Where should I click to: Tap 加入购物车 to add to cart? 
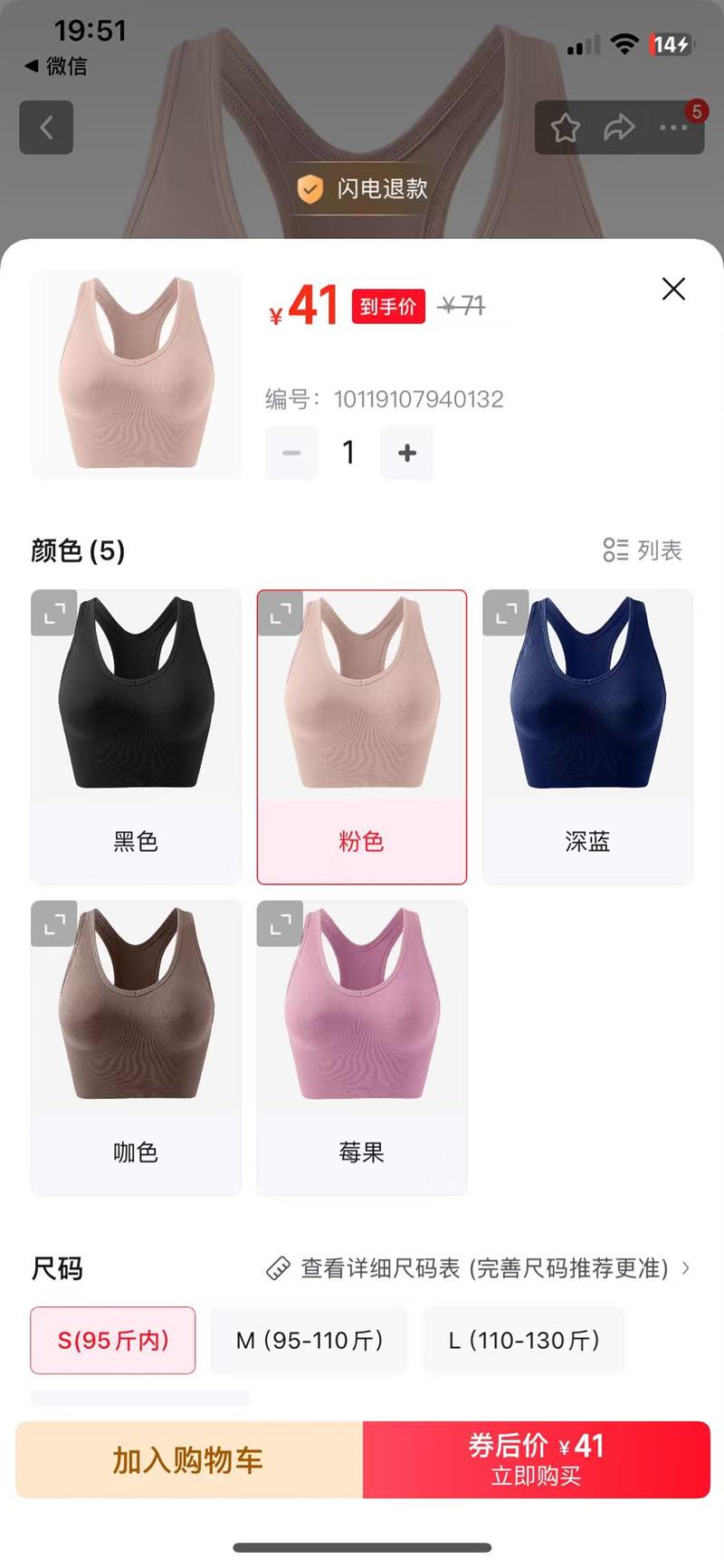pyautogui.click(x=189, y=1459)
